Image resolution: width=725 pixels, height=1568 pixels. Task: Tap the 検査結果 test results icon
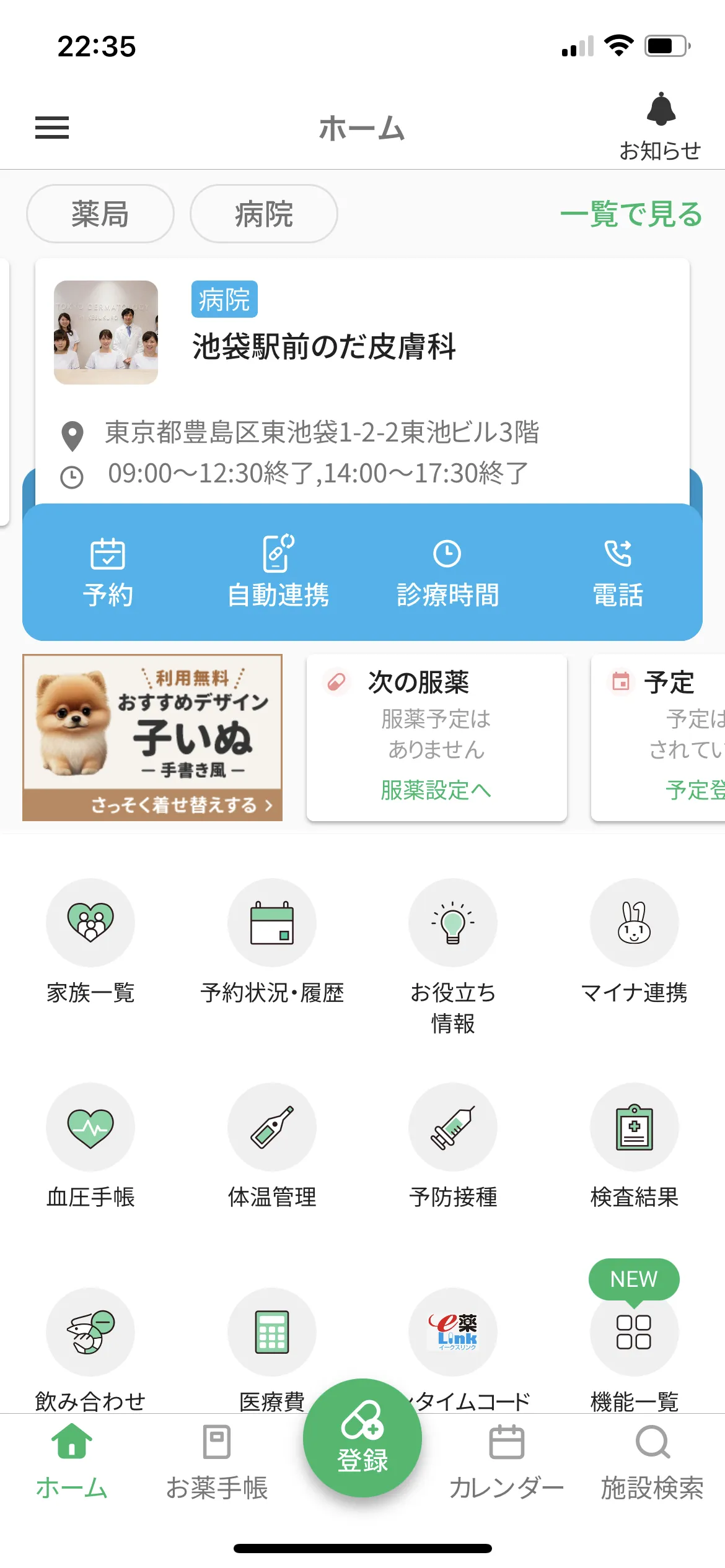(634, 1127)
